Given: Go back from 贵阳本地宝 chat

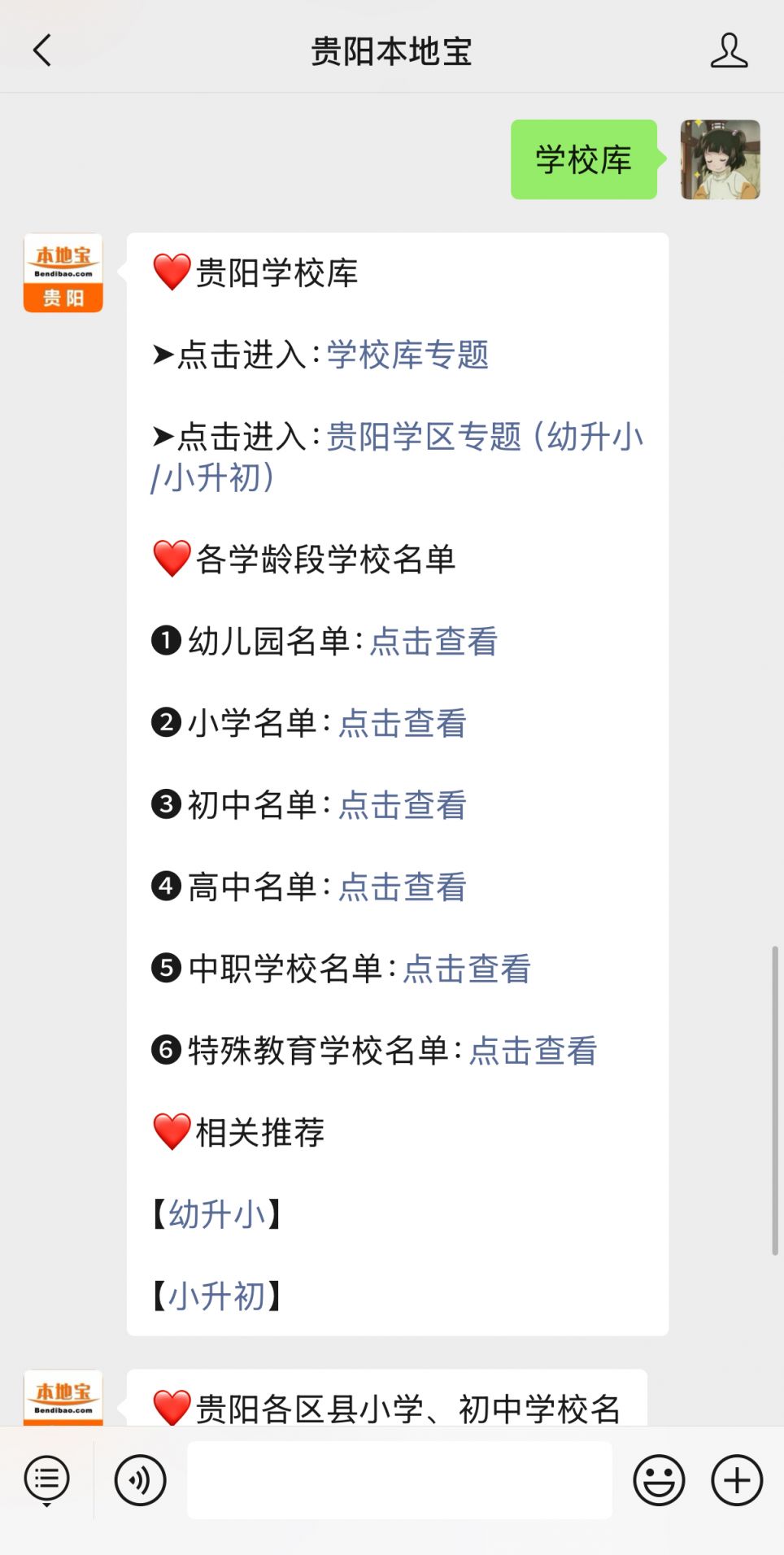Looking at the screenshot, I should (x=42, y=50).
